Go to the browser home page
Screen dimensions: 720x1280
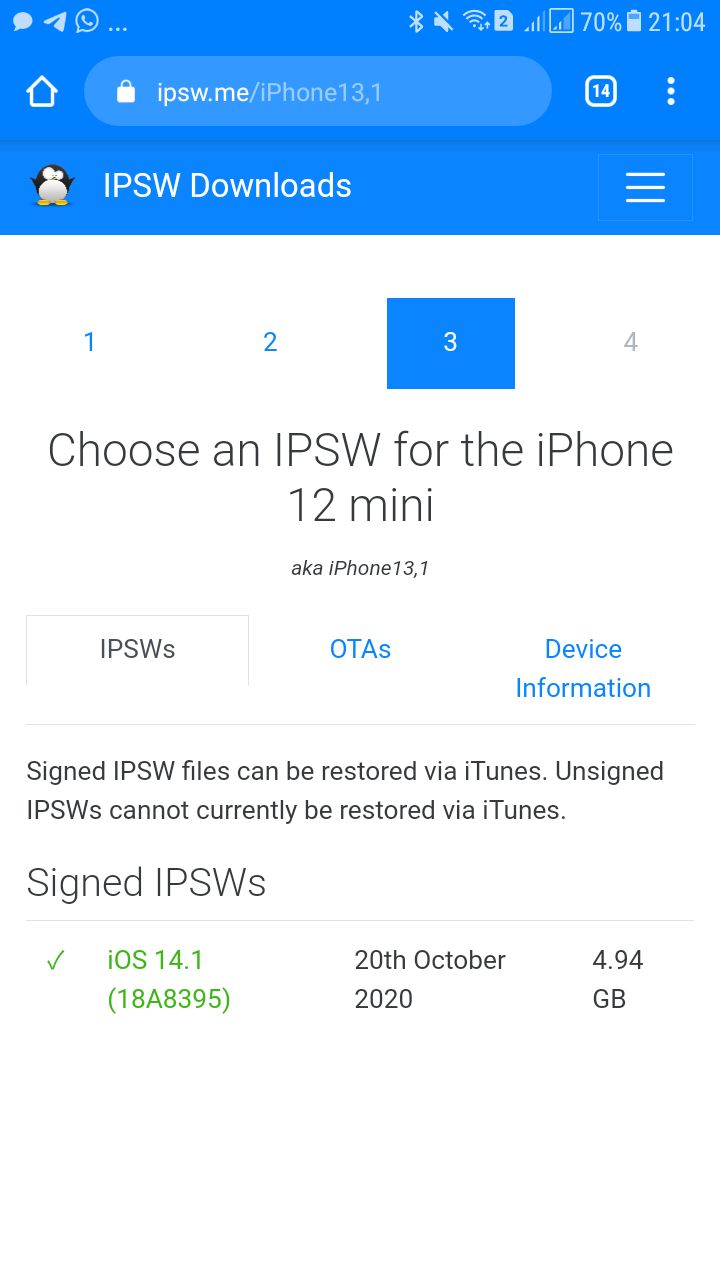[x=42, y=92]
